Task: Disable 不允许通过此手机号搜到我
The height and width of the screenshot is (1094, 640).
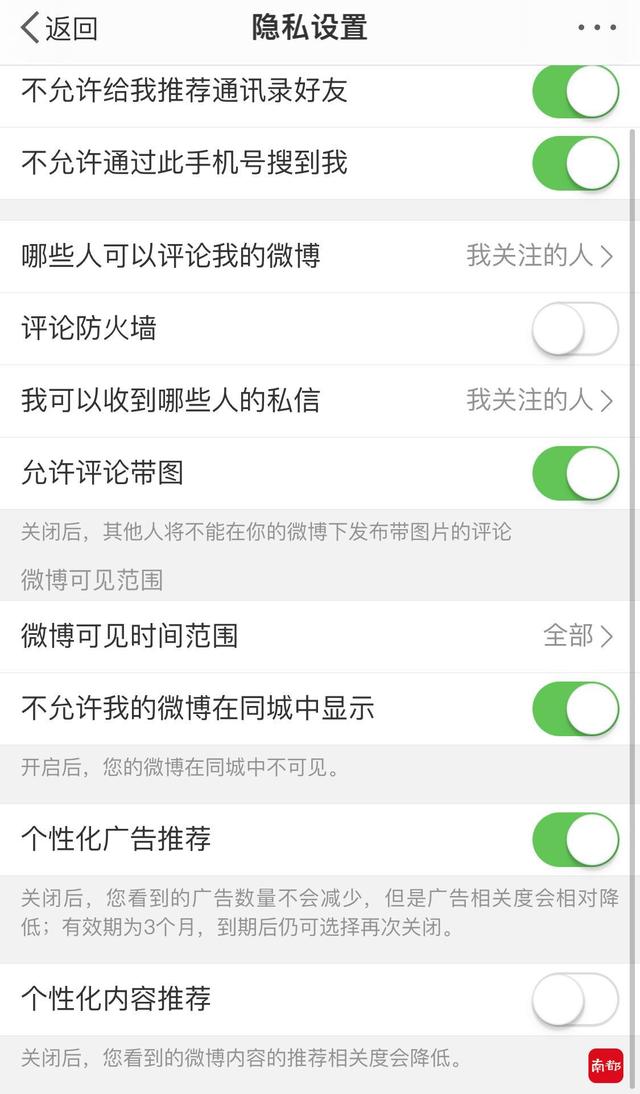Action: click(576, 163)
